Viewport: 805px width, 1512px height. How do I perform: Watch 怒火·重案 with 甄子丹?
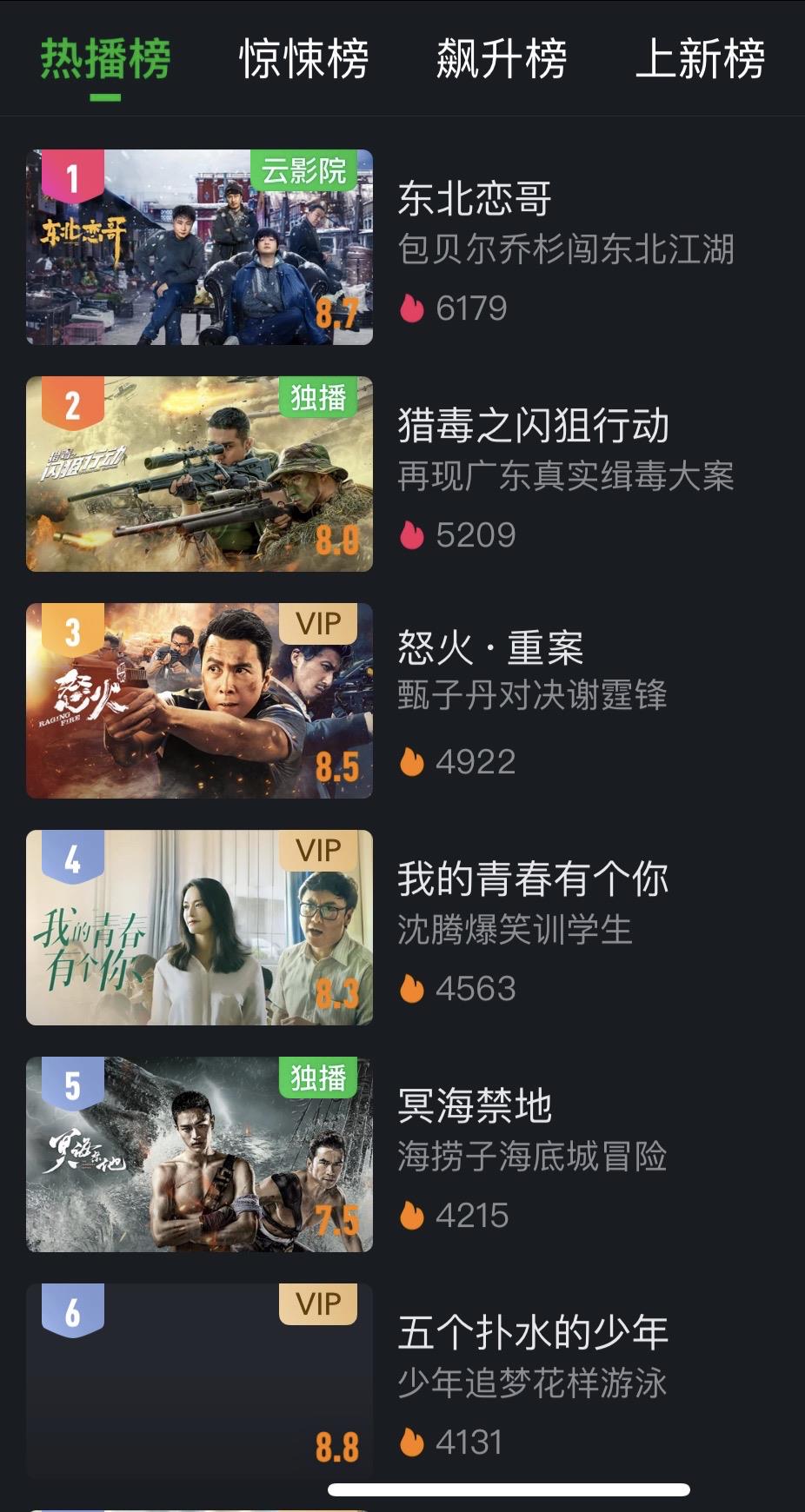pyautogui.click(x=490, y=648)
